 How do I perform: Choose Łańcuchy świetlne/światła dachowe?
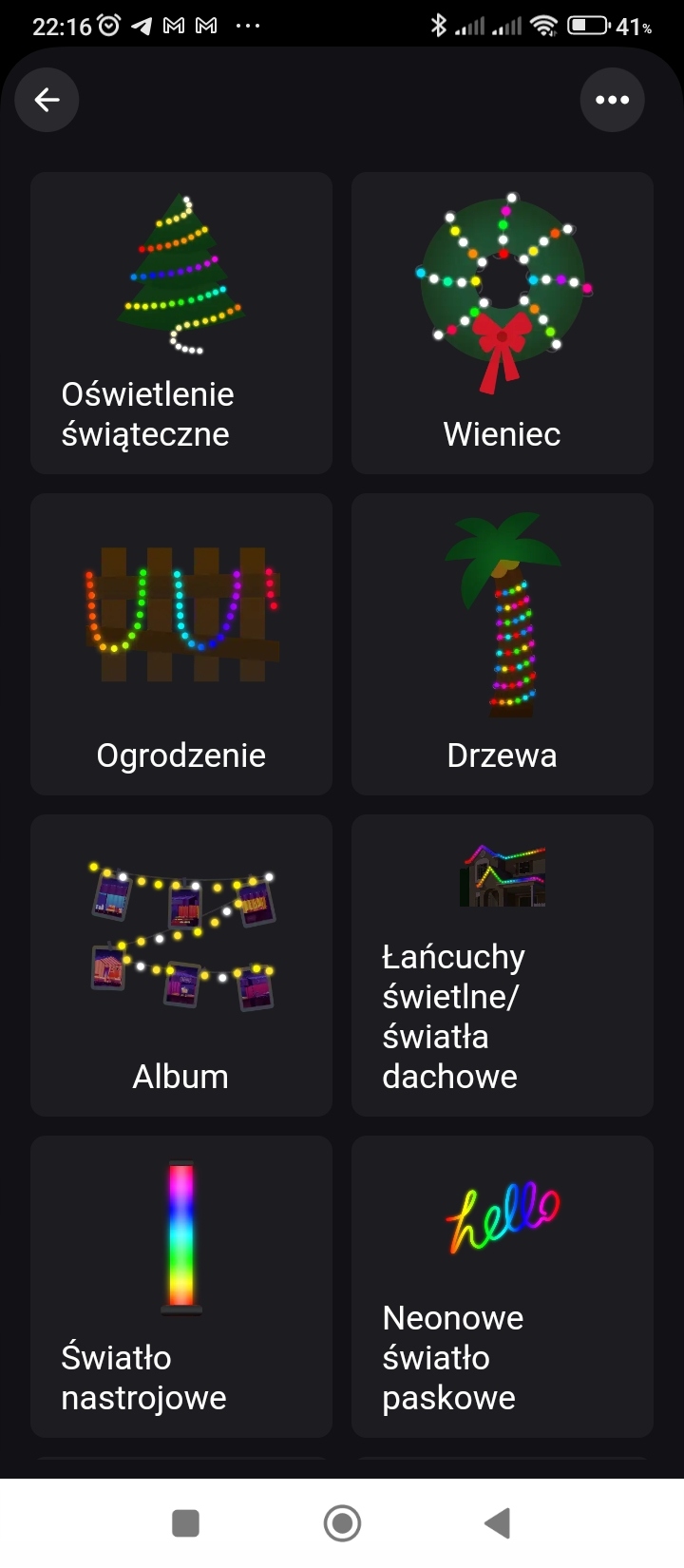(503, 966)
